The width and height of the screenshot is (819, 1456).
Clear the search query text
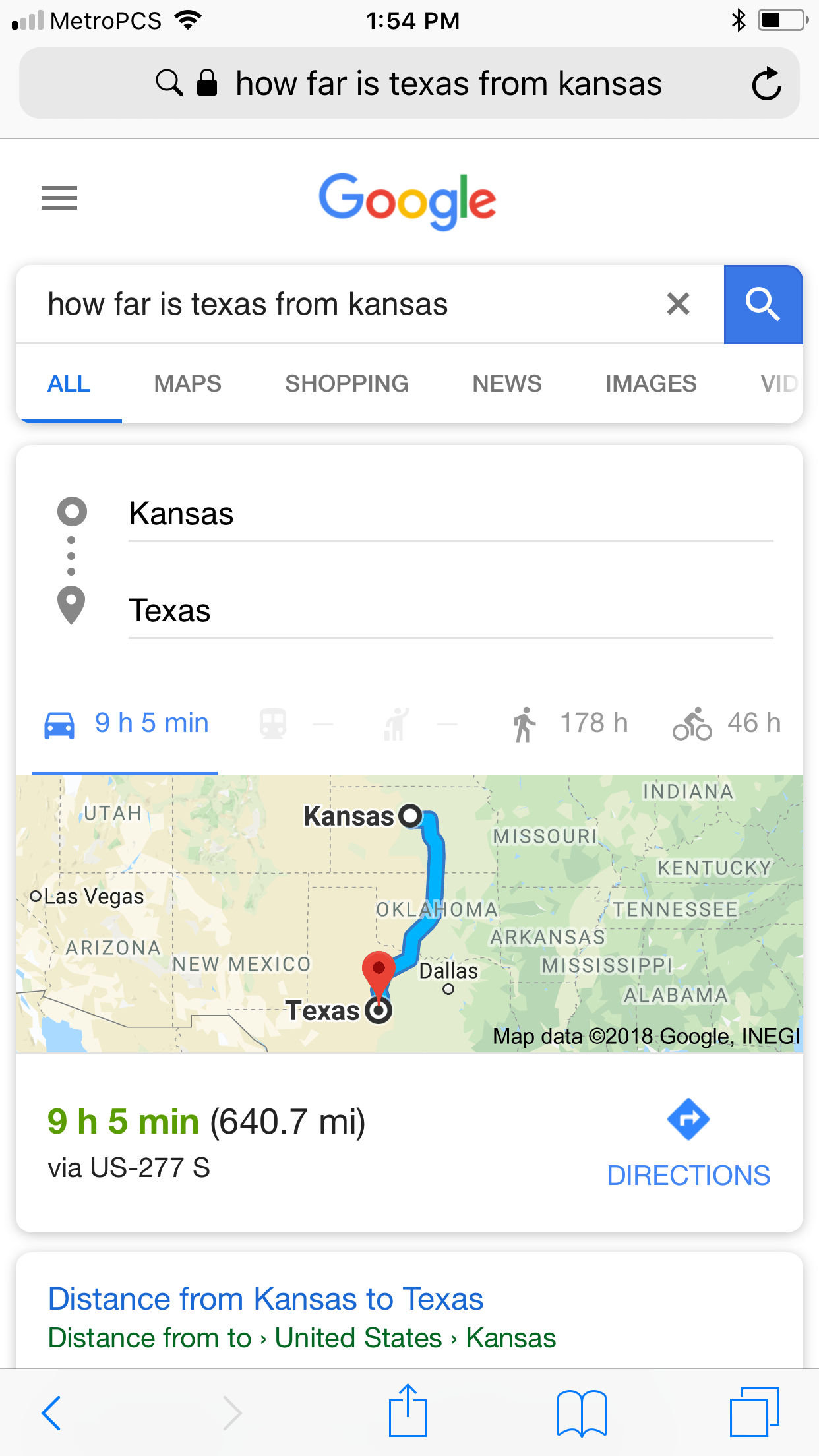pos(678,304)
